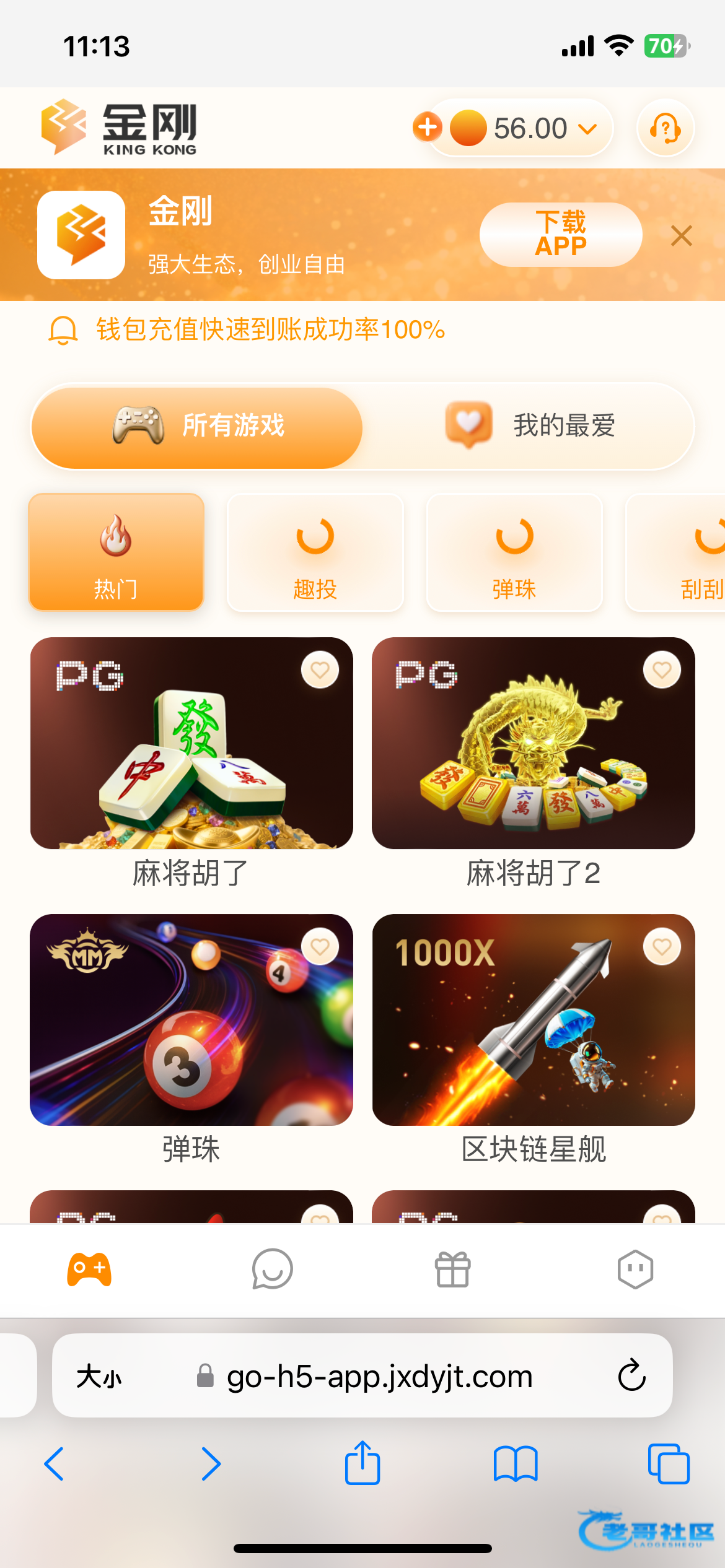The image size is (725, 1568).
Task: Open the 区块链星舰 game tile
Action: click(533, 1020)
